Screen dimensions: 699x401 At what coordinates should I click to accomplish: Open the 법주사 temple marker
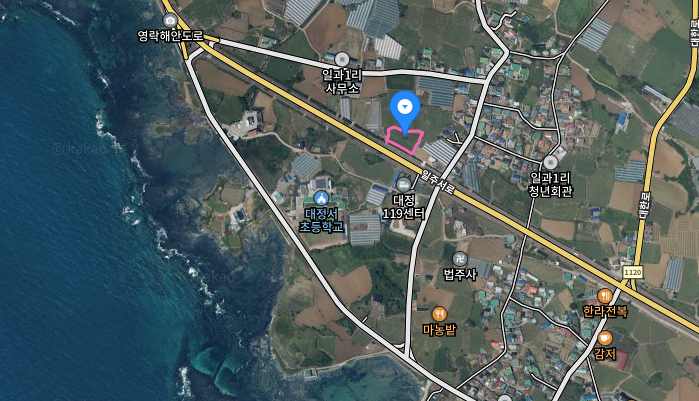pos(460,257)
